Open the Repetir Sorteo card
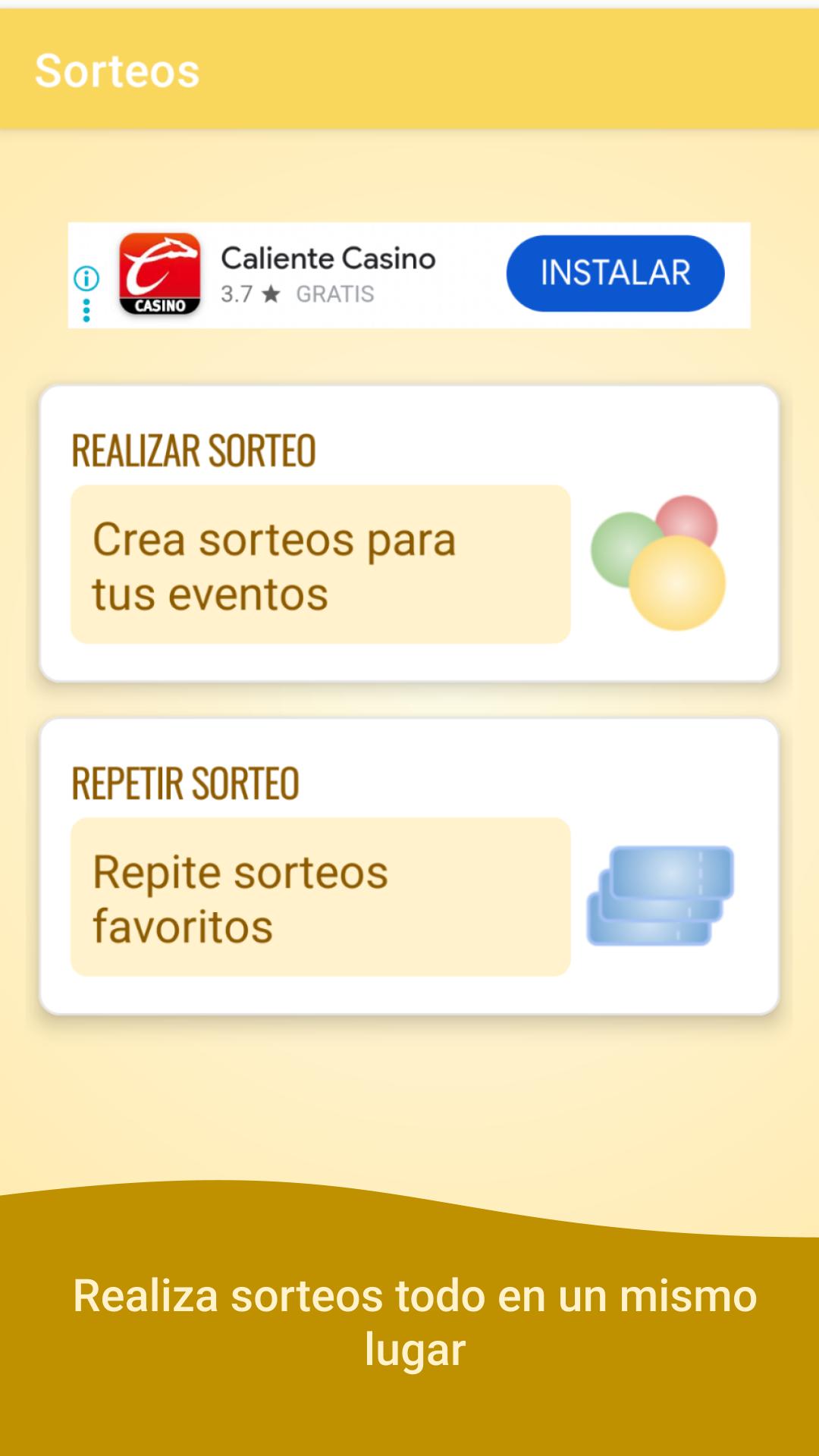This screenshot has height=1456, width=819. (x=409, y=866)
